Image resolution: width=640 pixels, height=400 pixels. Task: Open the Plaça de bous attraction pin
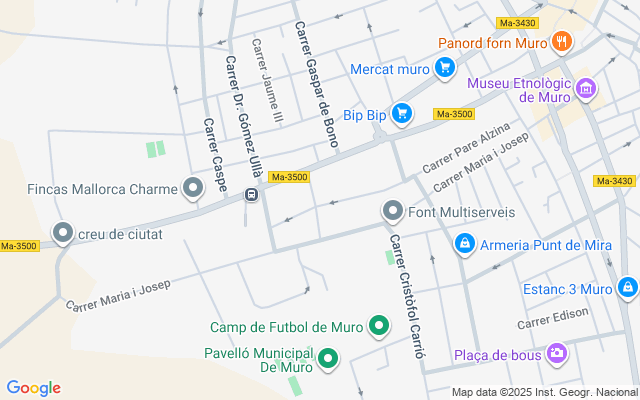556,353
